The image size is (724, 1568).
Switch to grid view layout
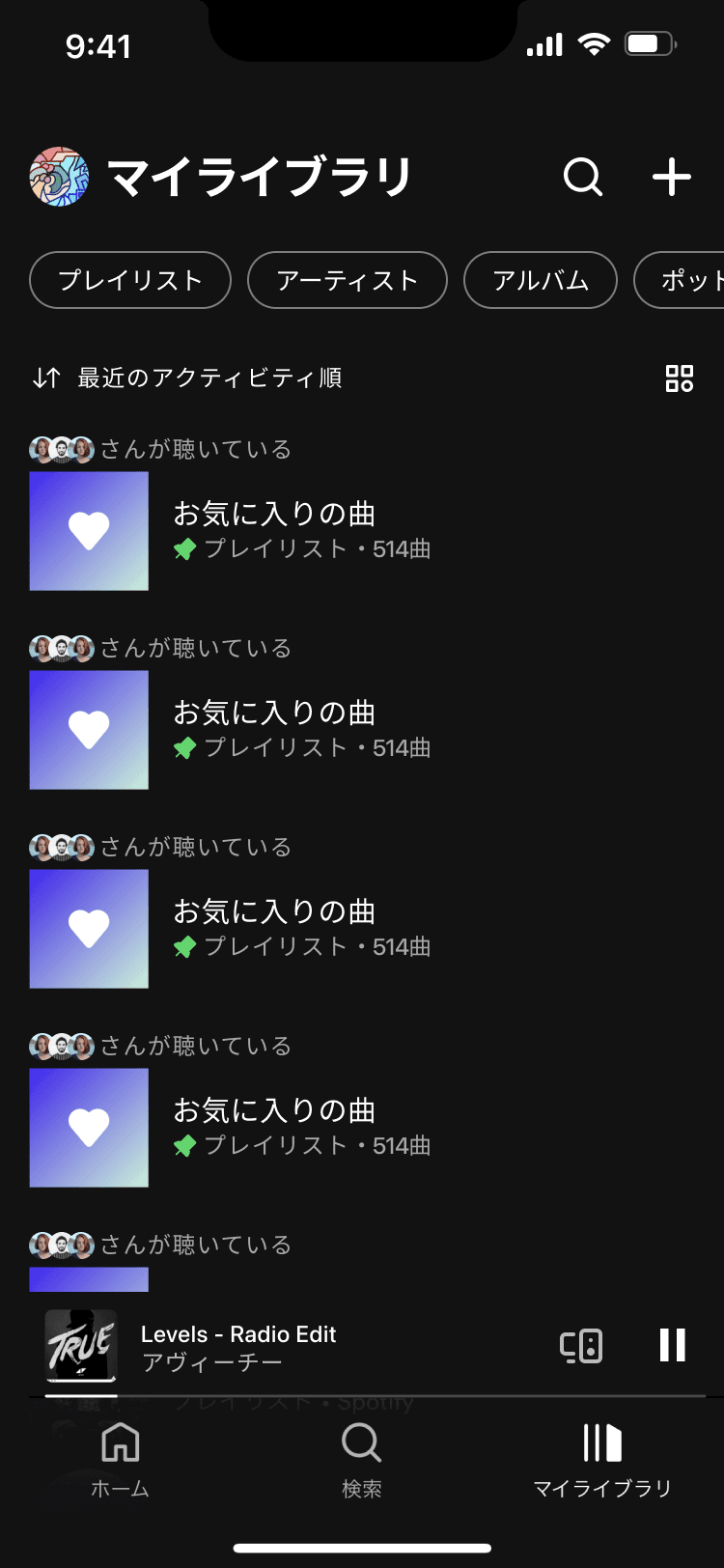(x=680, y=378)
